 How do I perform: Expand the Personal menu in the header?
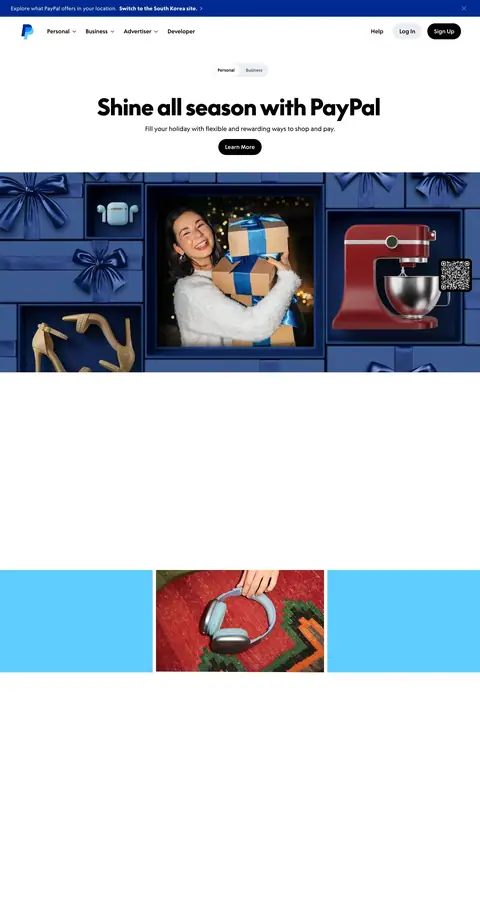click(x=61, y=32)
